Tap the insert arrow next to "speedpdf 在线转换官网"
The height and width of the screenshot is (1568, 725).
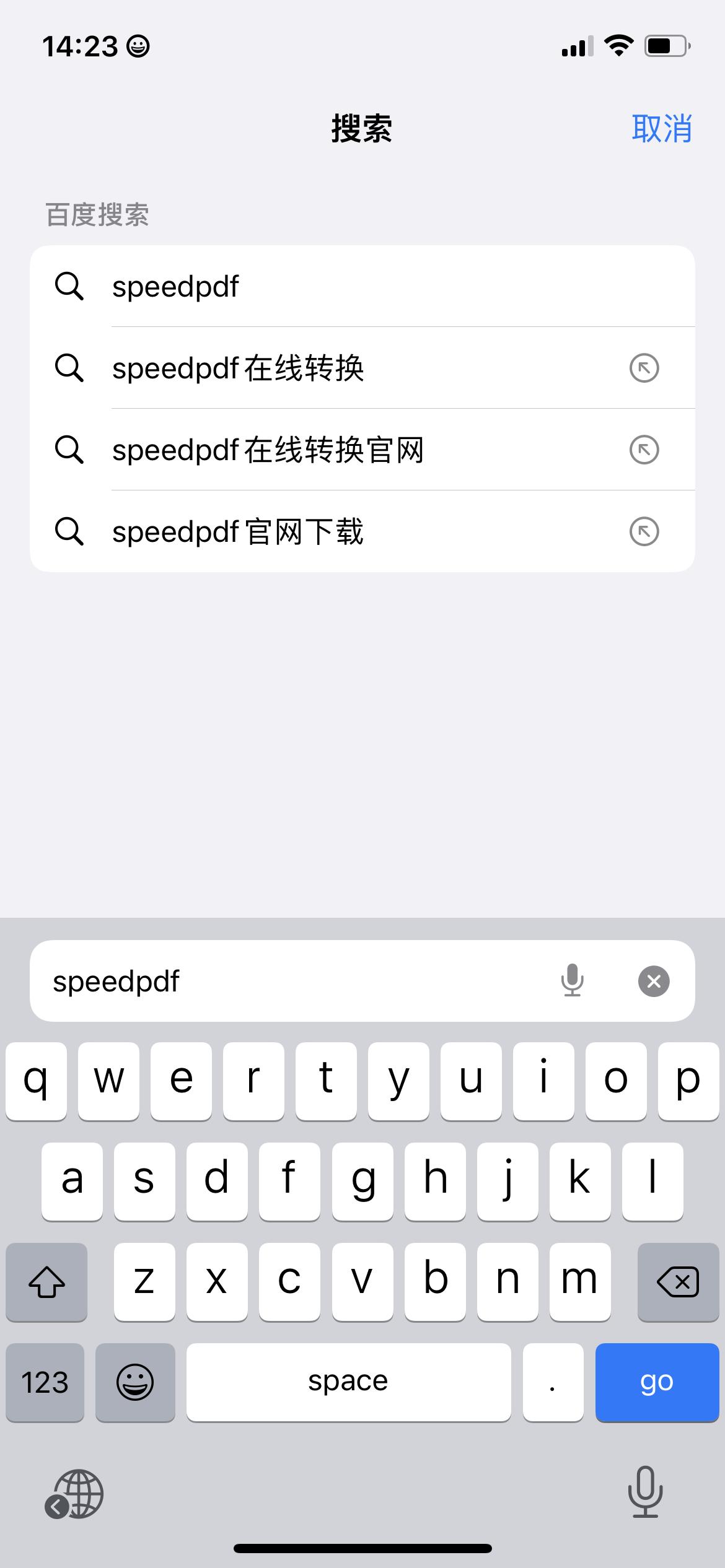[x=644, y=450]
